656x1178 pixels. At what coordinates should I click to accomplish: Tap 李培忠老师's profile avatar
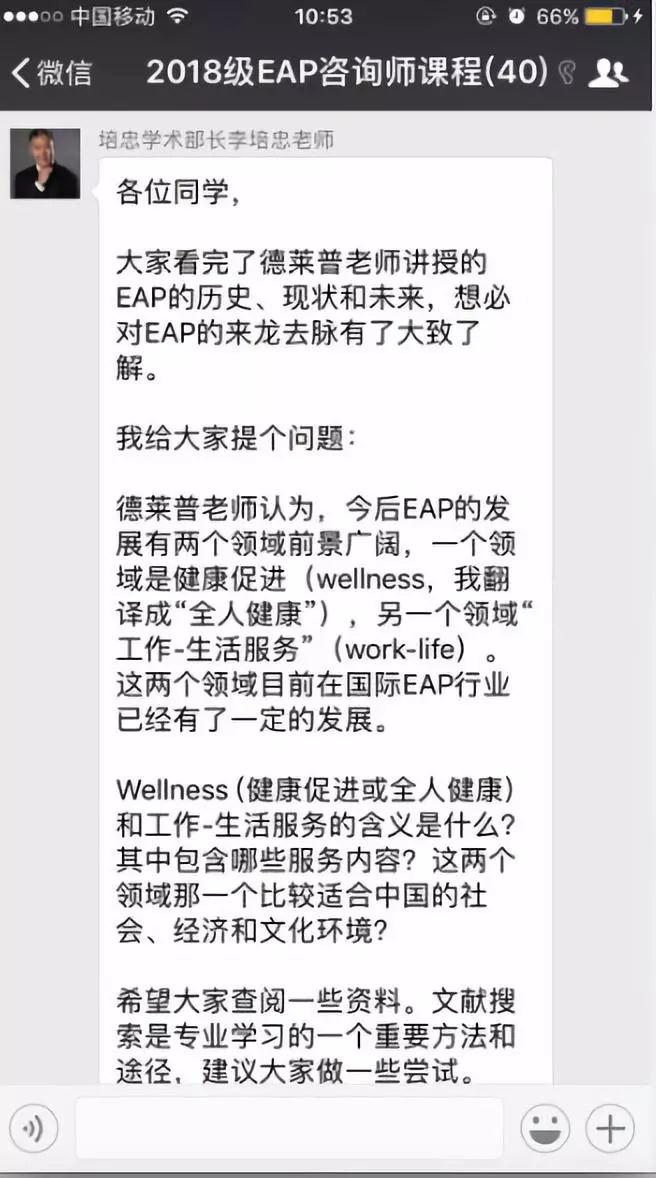pos(45,163)
